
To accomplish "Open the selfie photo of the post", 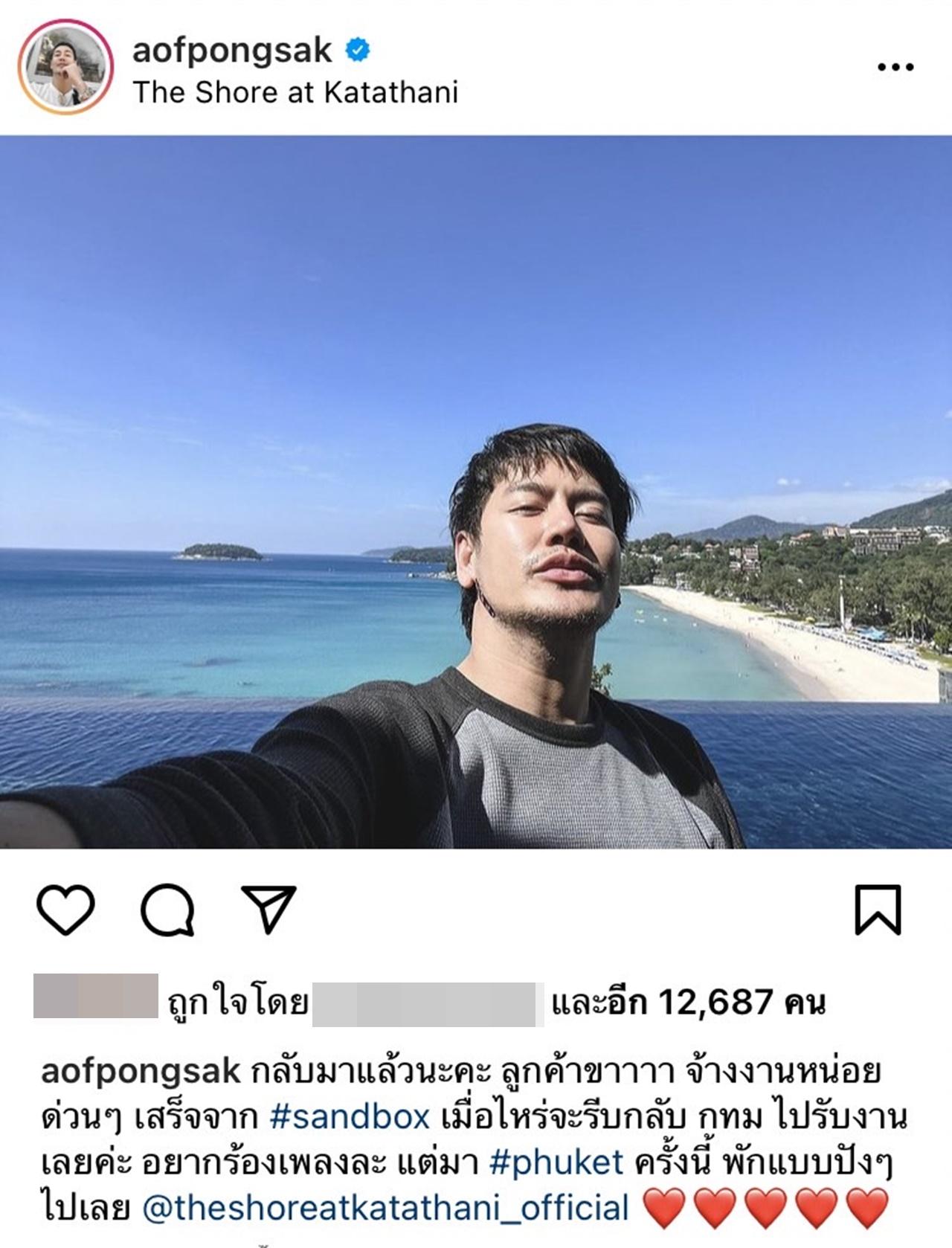I will point(476,491).
